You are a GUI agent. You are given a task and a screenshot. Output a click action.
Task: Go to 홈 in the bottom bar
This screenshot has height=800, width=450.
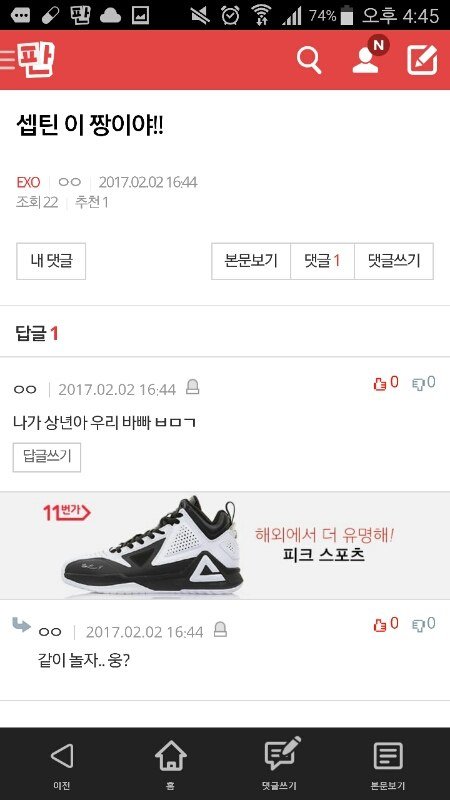point(171,764)
